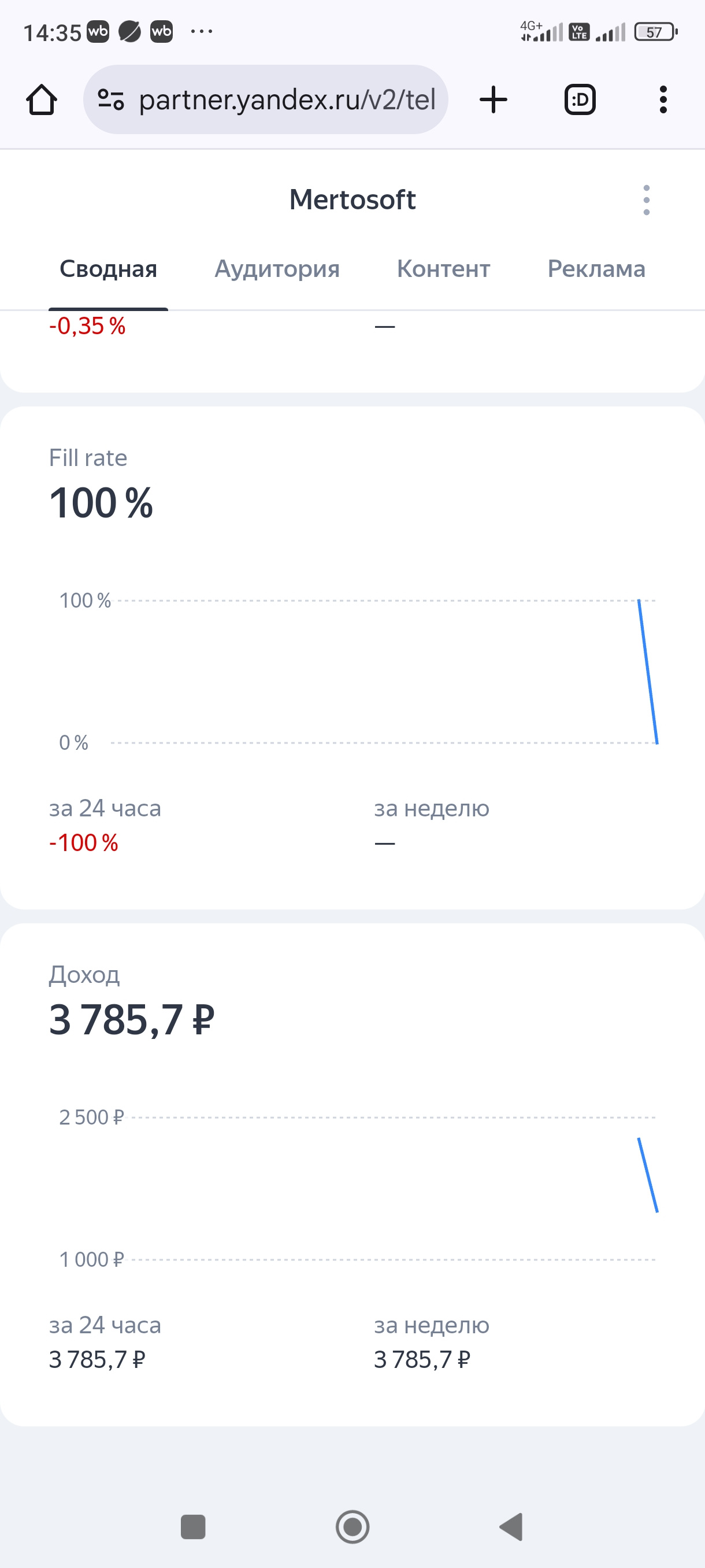Select the Сводная tab

pos(108,269)
